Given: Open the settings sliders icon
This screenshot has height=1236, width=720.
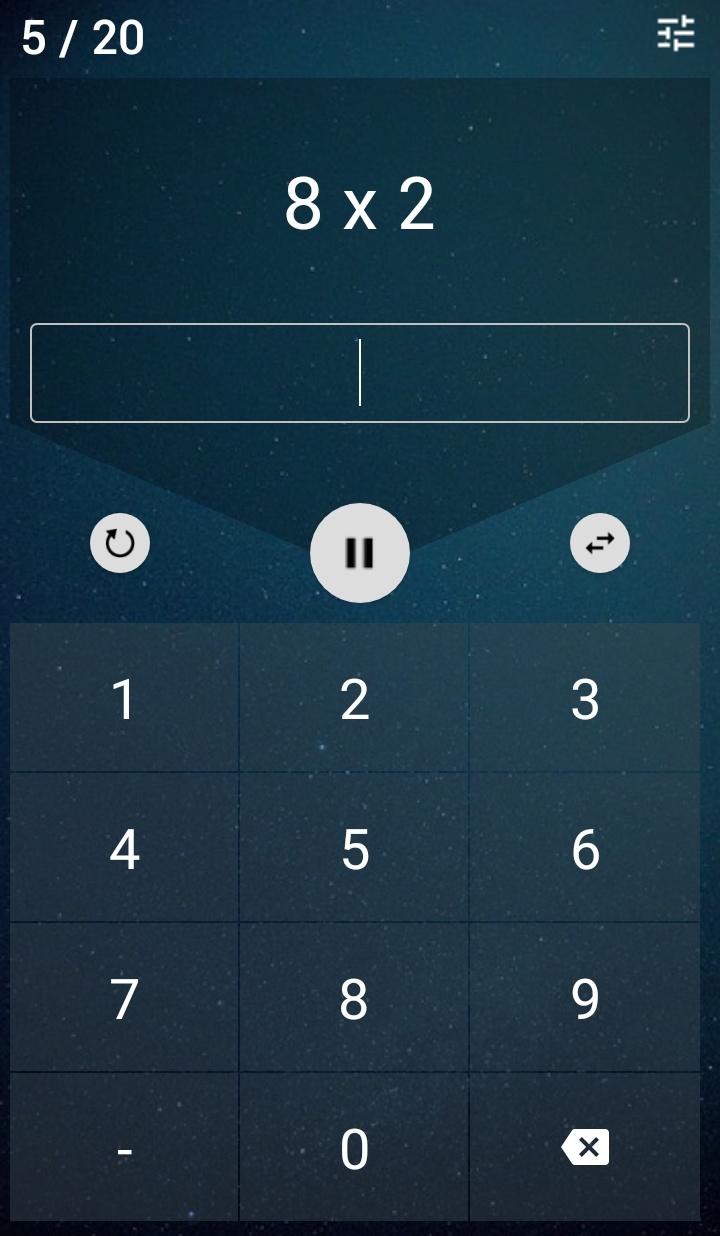Looking at the screenshot, I should tap(676, 34).
